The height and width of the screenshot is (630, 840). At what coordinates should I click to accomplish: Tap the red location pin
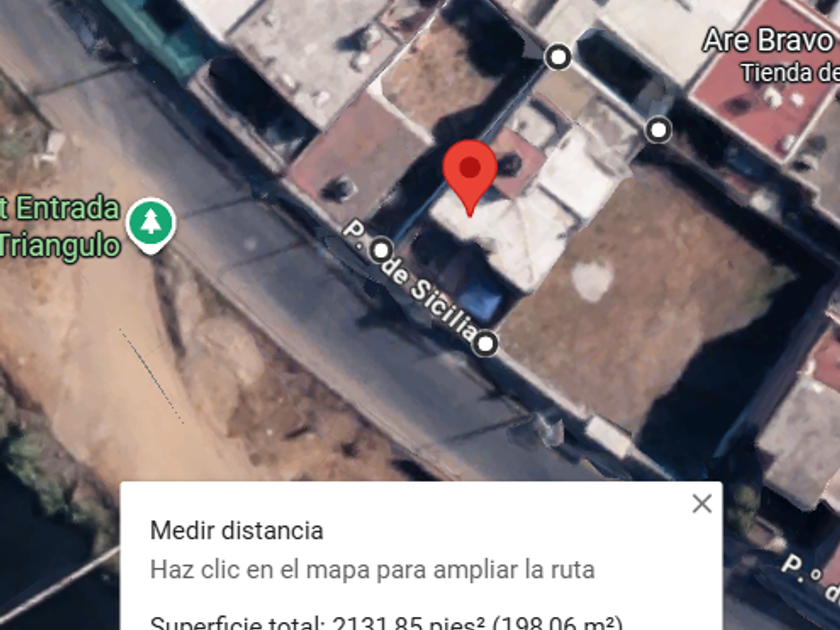470,173
